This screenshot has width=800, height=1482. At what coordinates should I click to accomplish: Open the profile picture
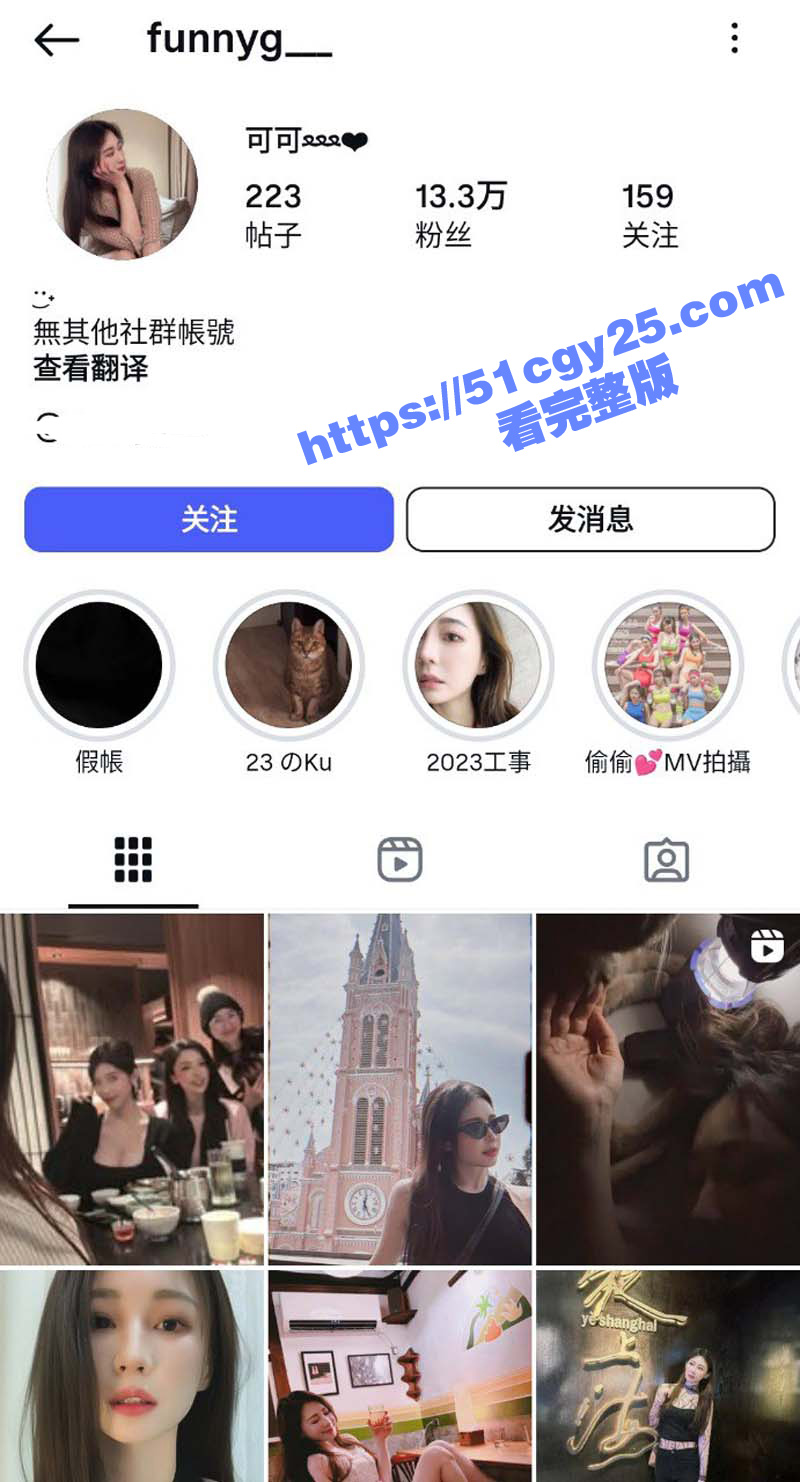point(122,184)
